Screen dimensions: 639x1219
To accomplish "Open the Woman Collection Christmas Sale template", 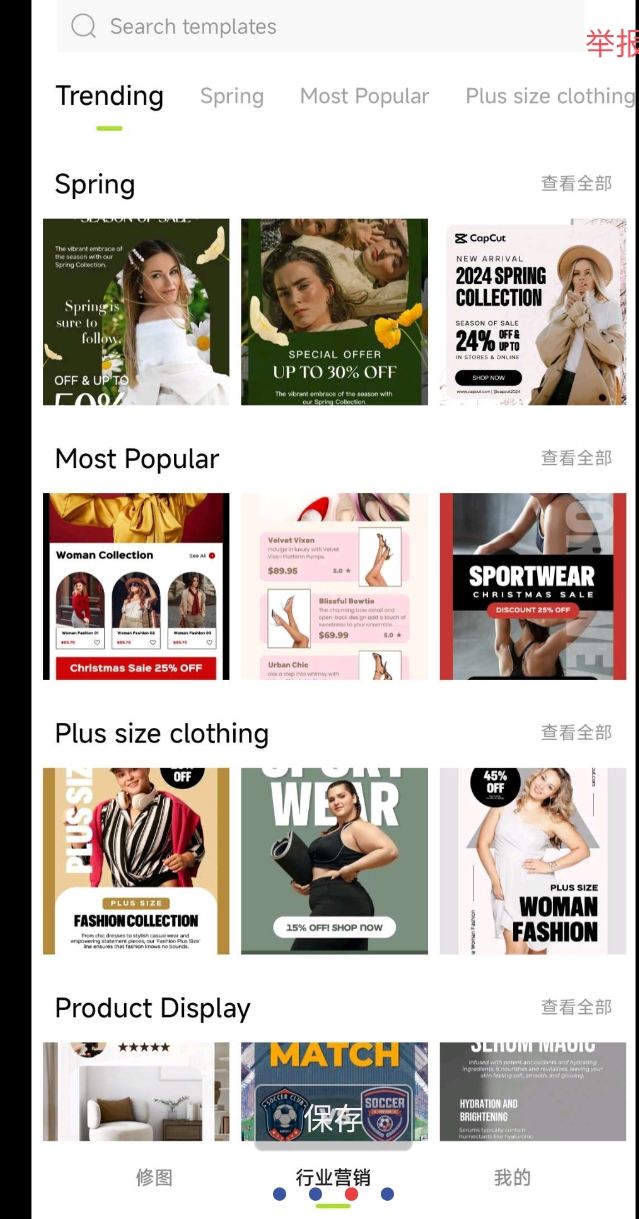I will pyautogui.click(x=136, y=586).
